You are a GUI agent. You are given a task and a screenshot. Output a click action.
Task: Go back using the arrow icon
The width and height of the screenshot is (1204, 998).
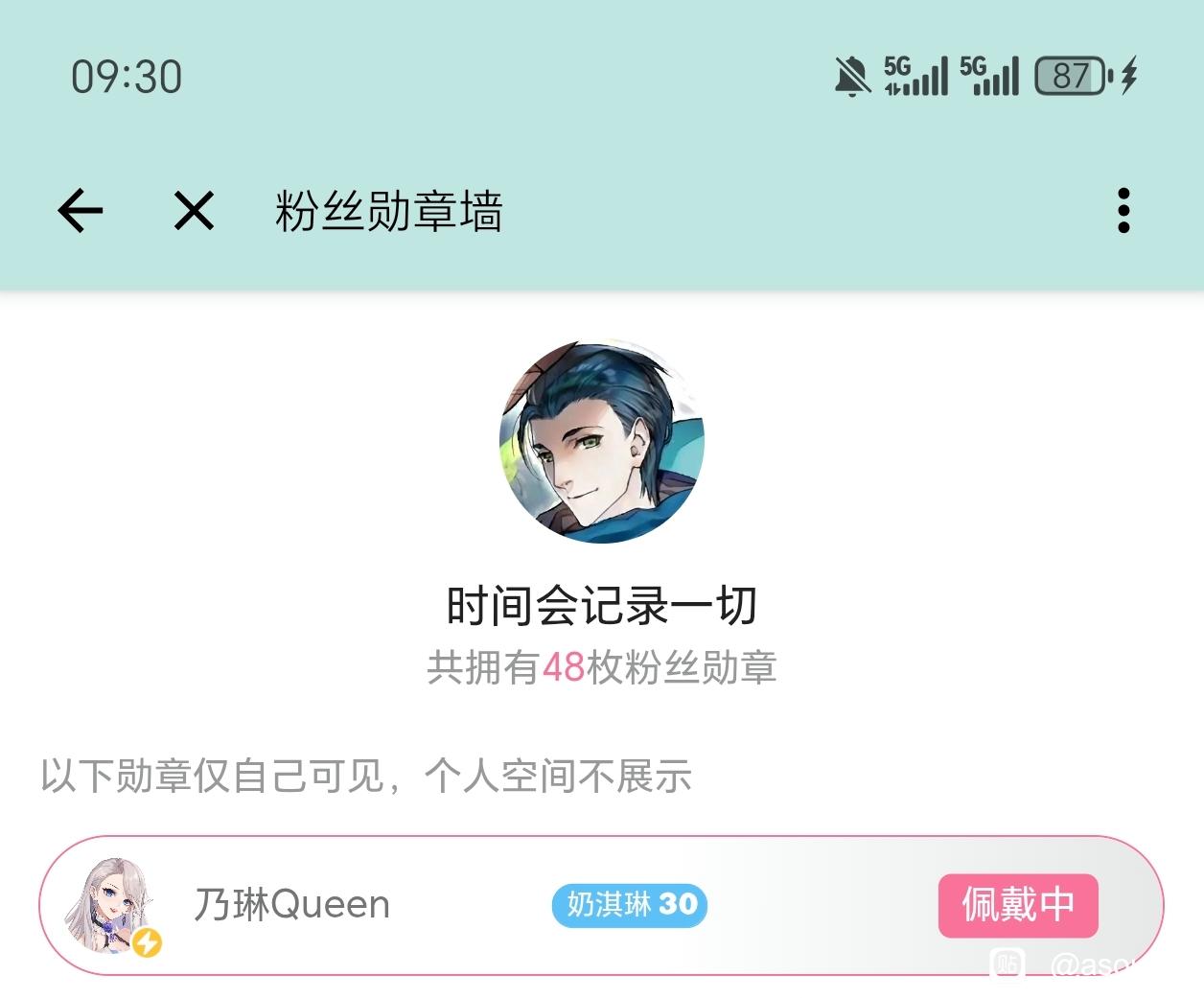click(x=81, y=210)
